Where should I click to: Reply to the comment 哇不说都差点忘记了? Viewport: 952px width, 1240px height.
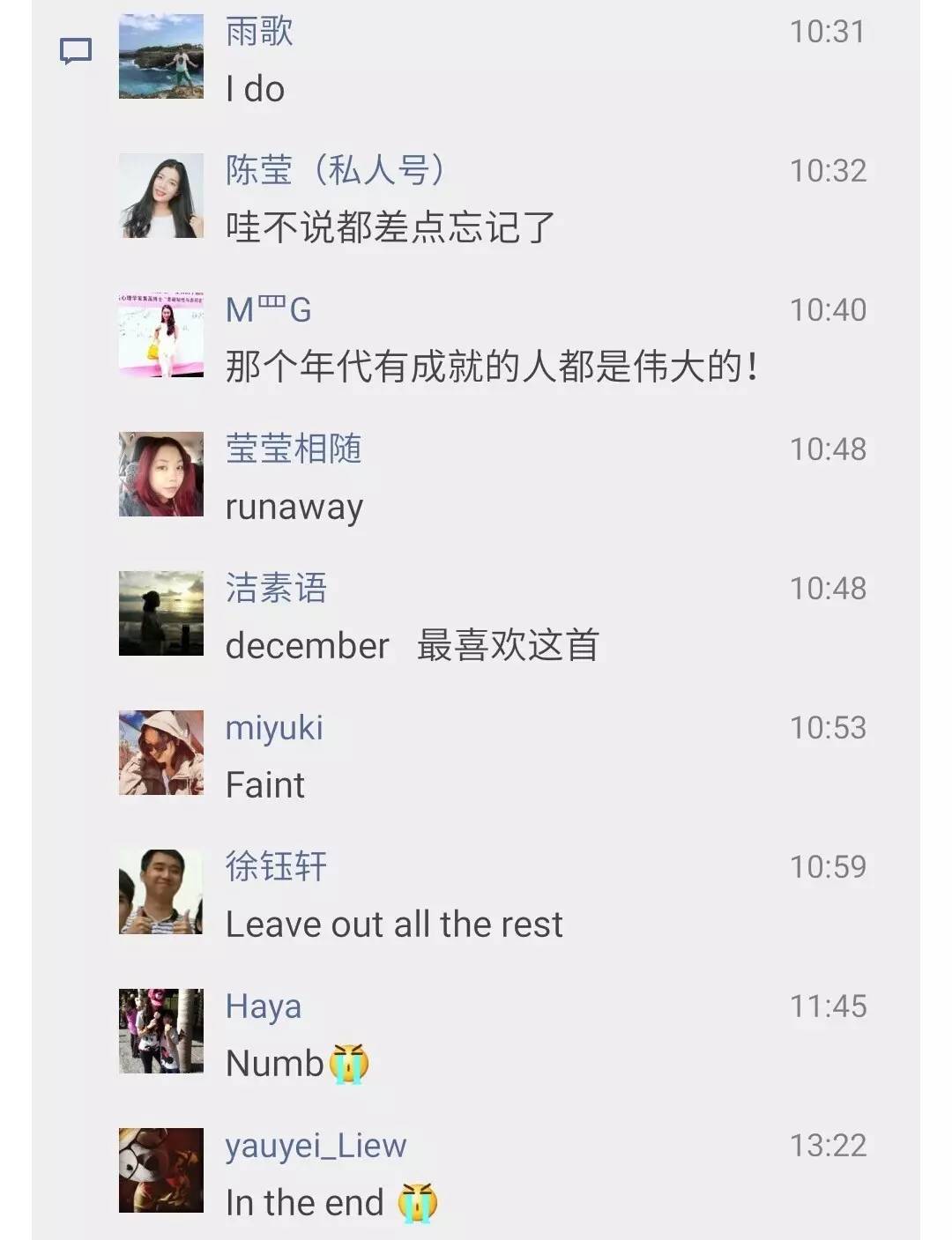tap(390, 228)
